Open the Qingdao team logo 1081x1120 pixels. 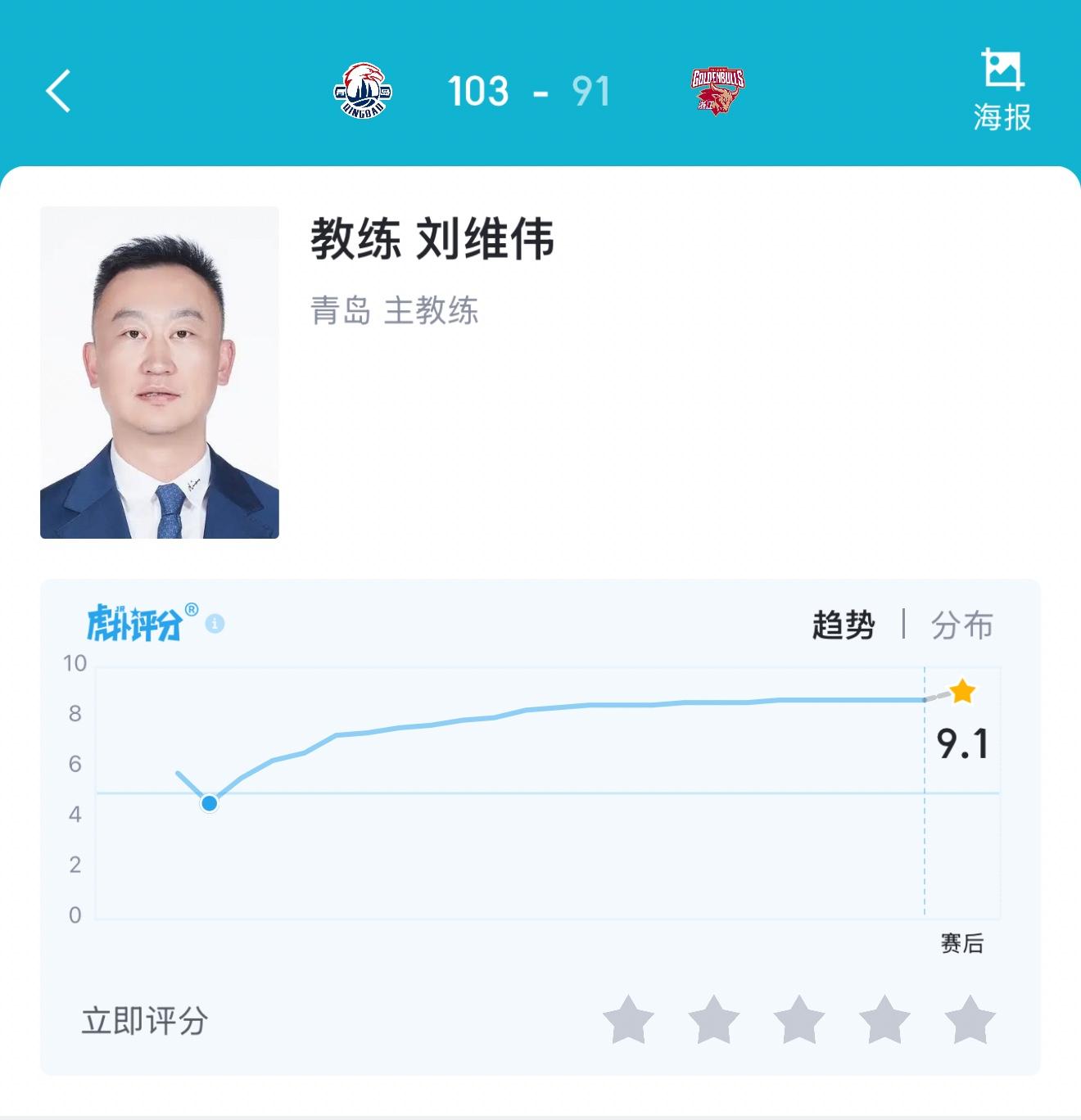pos(363,91)
